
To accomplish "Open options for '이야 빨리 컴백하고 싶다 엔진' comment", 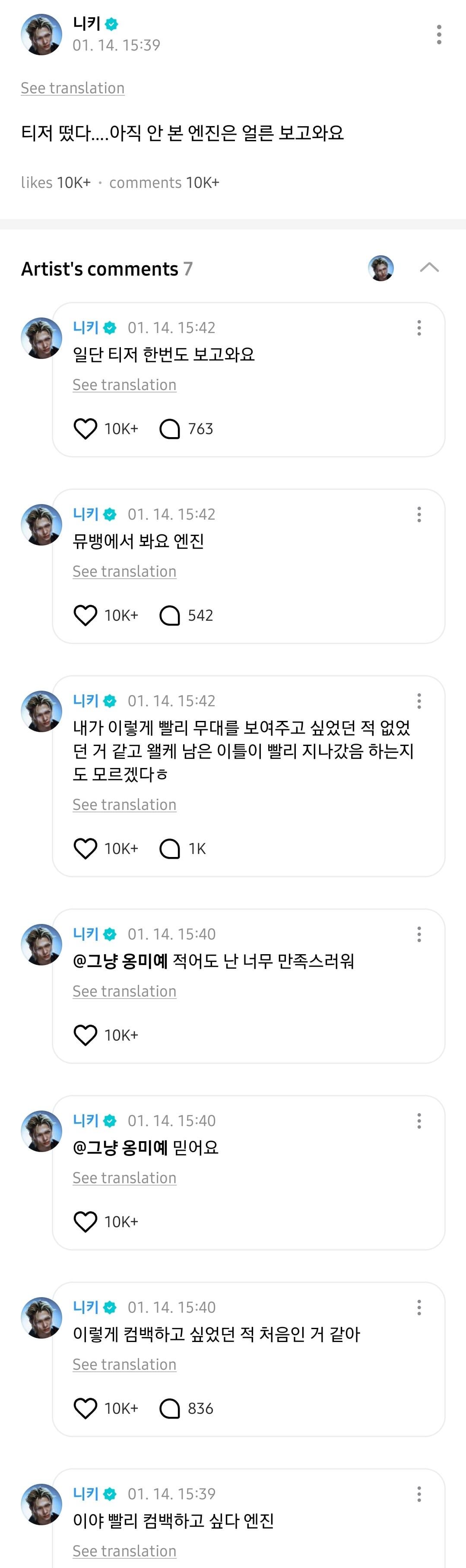I will point(418,1494).
